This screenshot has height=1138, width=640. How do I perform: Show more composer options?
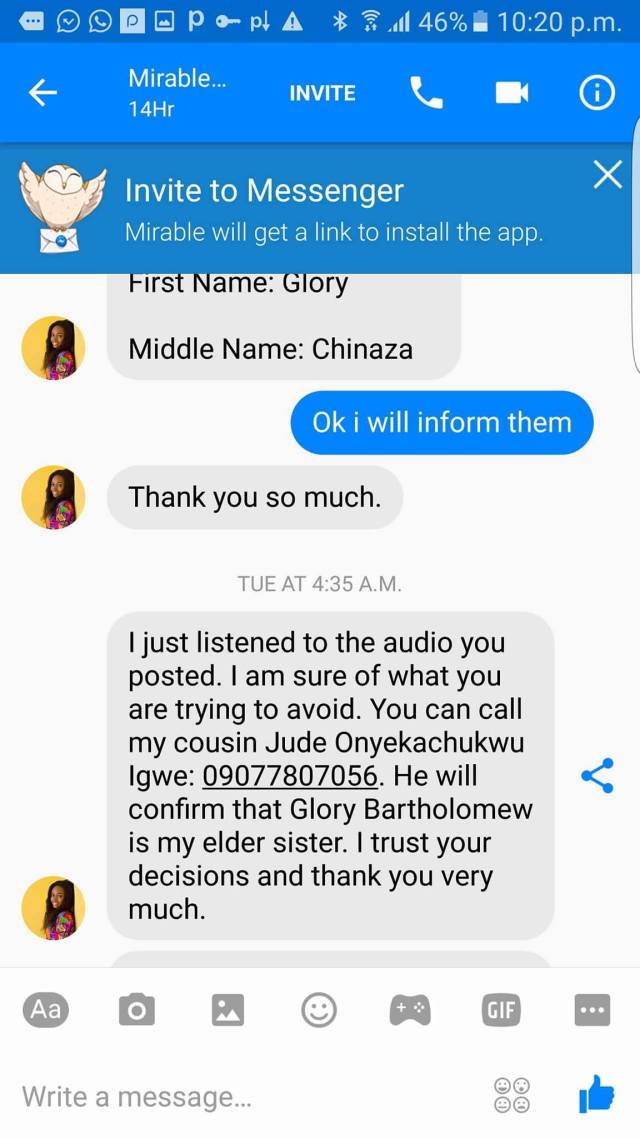click(x=593, y=1011)
